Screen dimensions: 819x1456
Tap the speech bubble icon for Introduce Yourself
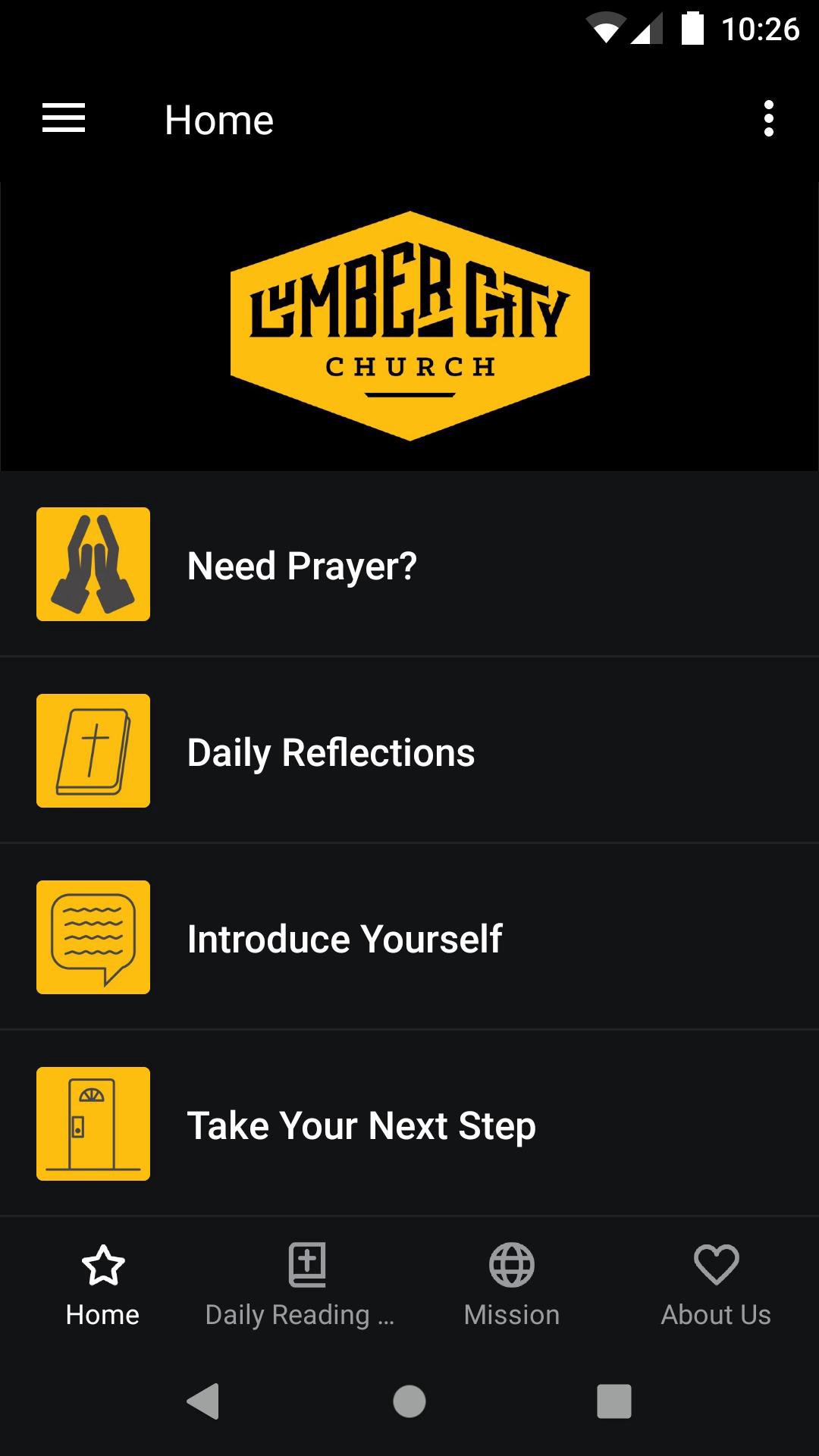coord(93,937)
